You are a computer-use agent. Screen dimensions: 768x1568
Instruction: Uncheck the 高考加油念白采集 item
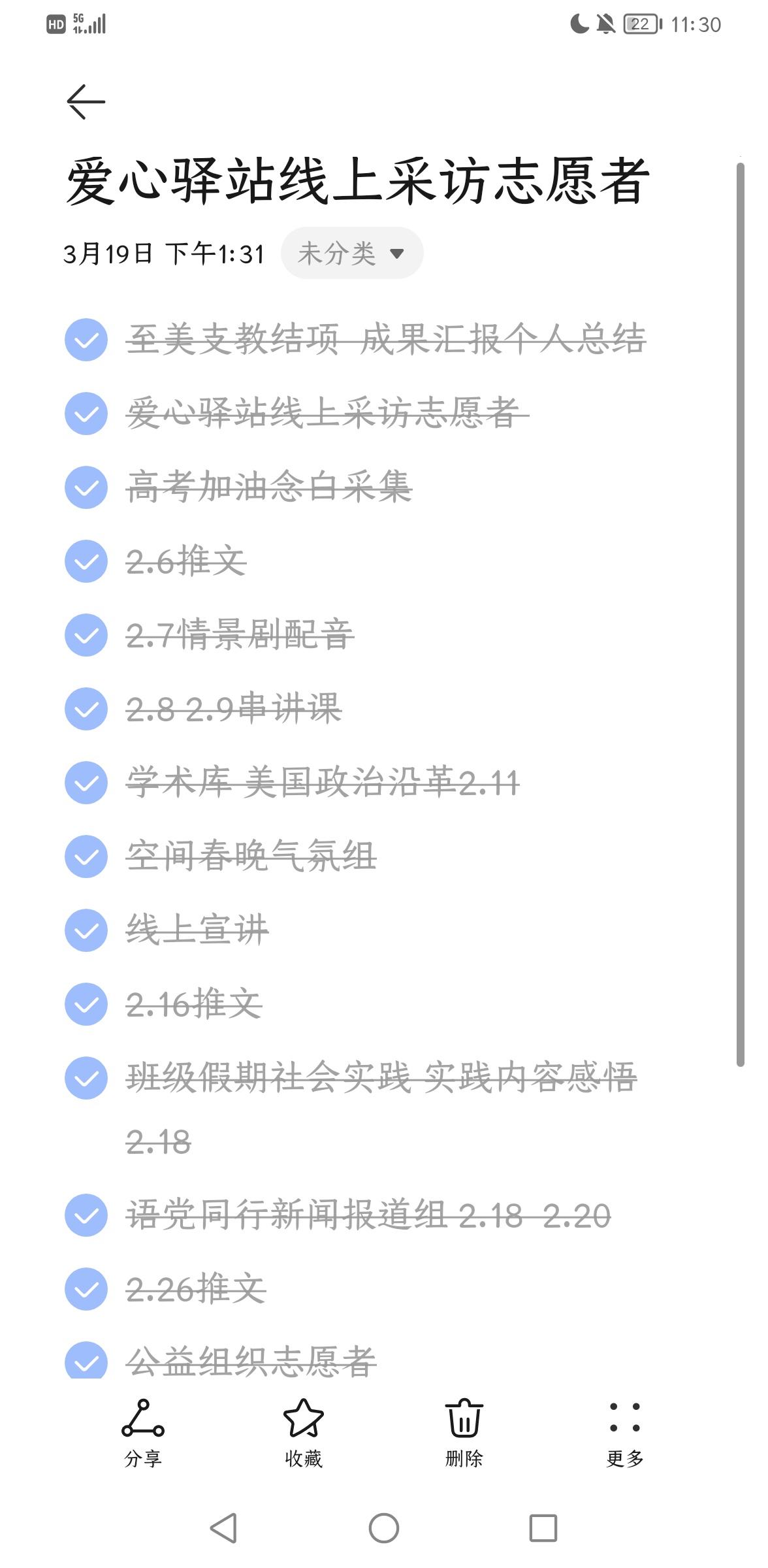[86, 487]
